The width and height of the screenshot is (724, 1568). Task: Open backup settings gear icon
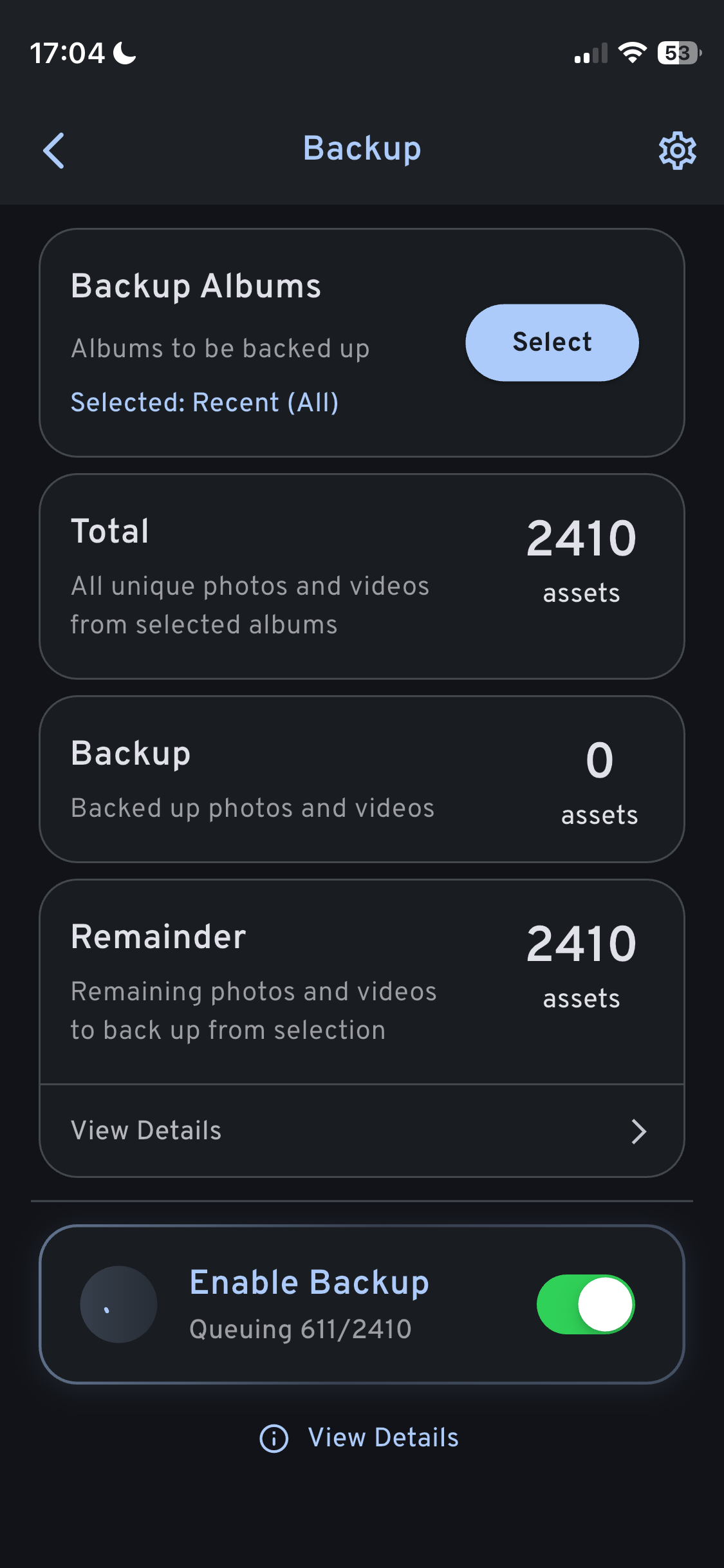tap(677, 151)
